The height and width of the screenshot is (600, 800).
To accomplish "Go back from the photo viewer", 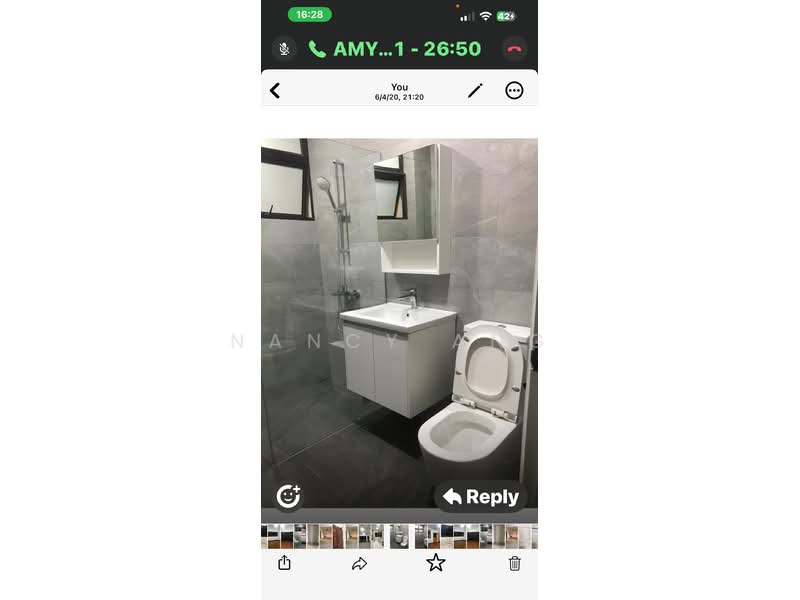I will (275, 91).
